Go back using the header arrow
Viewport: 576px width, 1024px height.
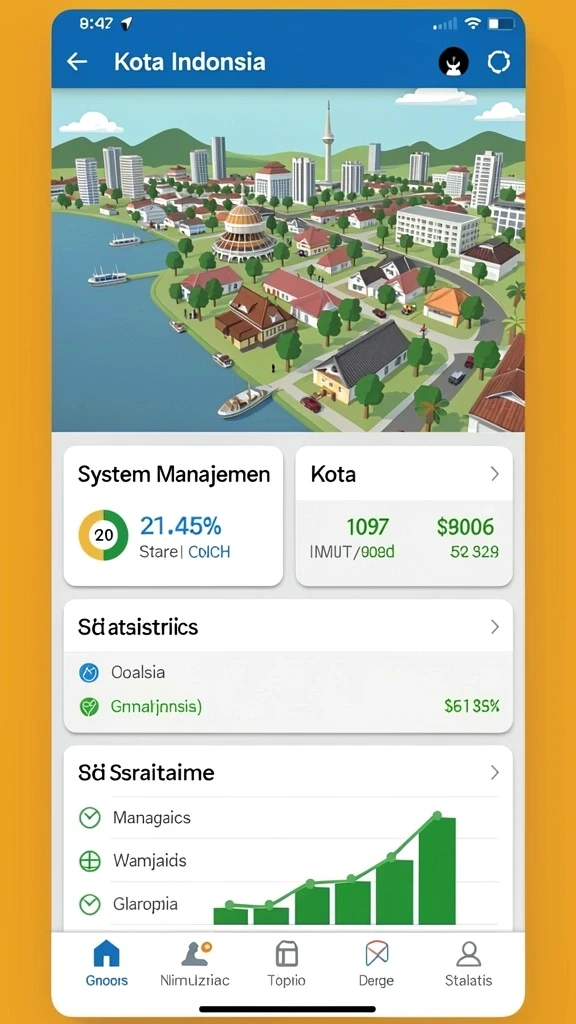click(x=77, y=62)
